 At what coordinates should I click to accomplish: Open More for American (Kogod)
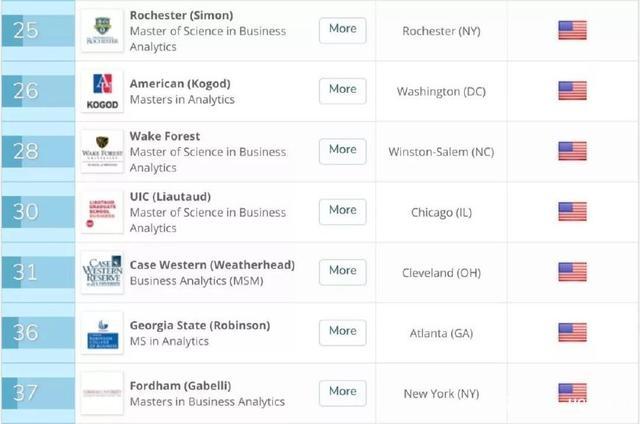tap(342, 90)
